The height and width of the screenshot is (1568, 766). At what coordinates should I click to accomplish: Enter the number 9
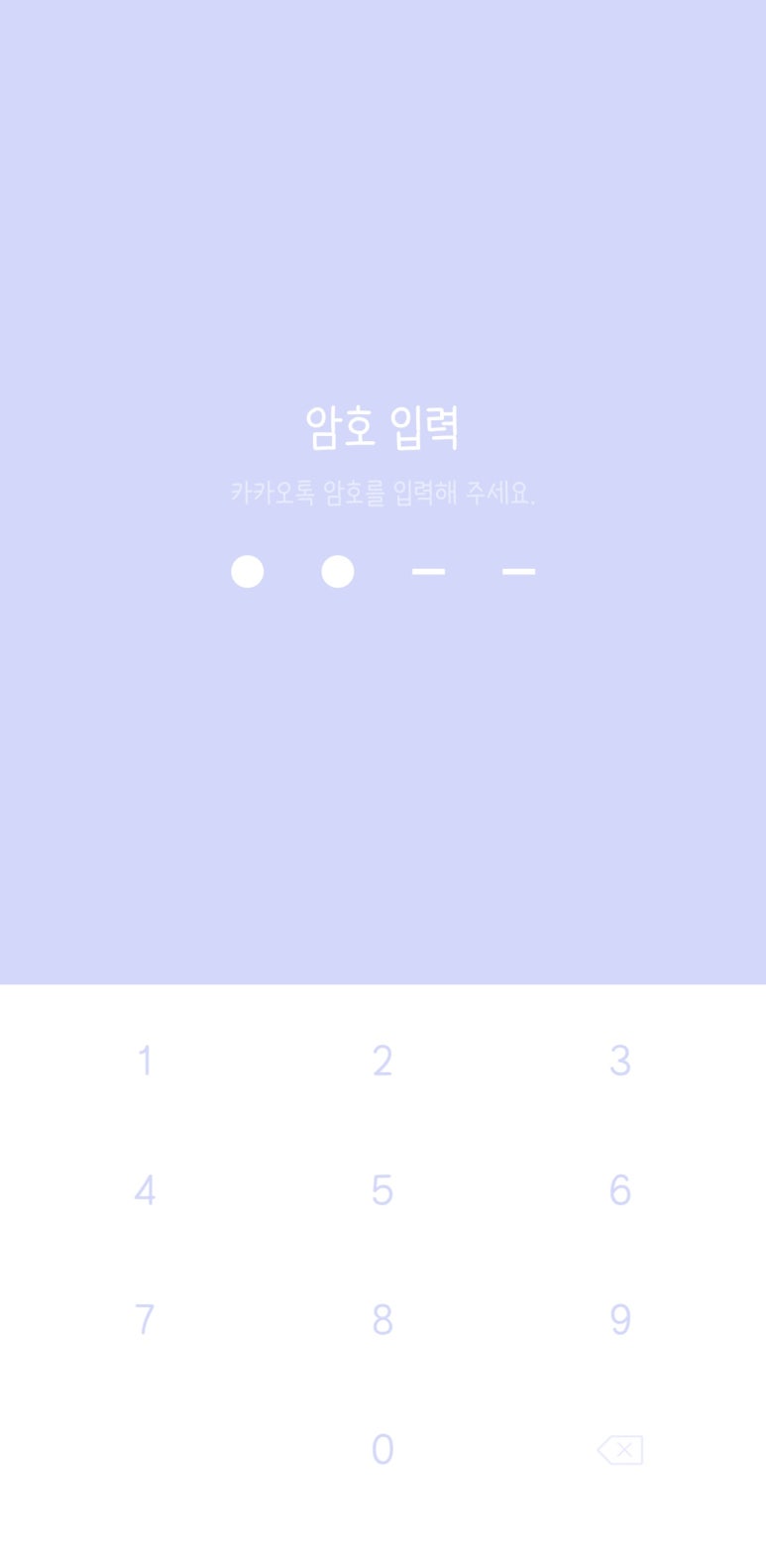point(620,1320)
